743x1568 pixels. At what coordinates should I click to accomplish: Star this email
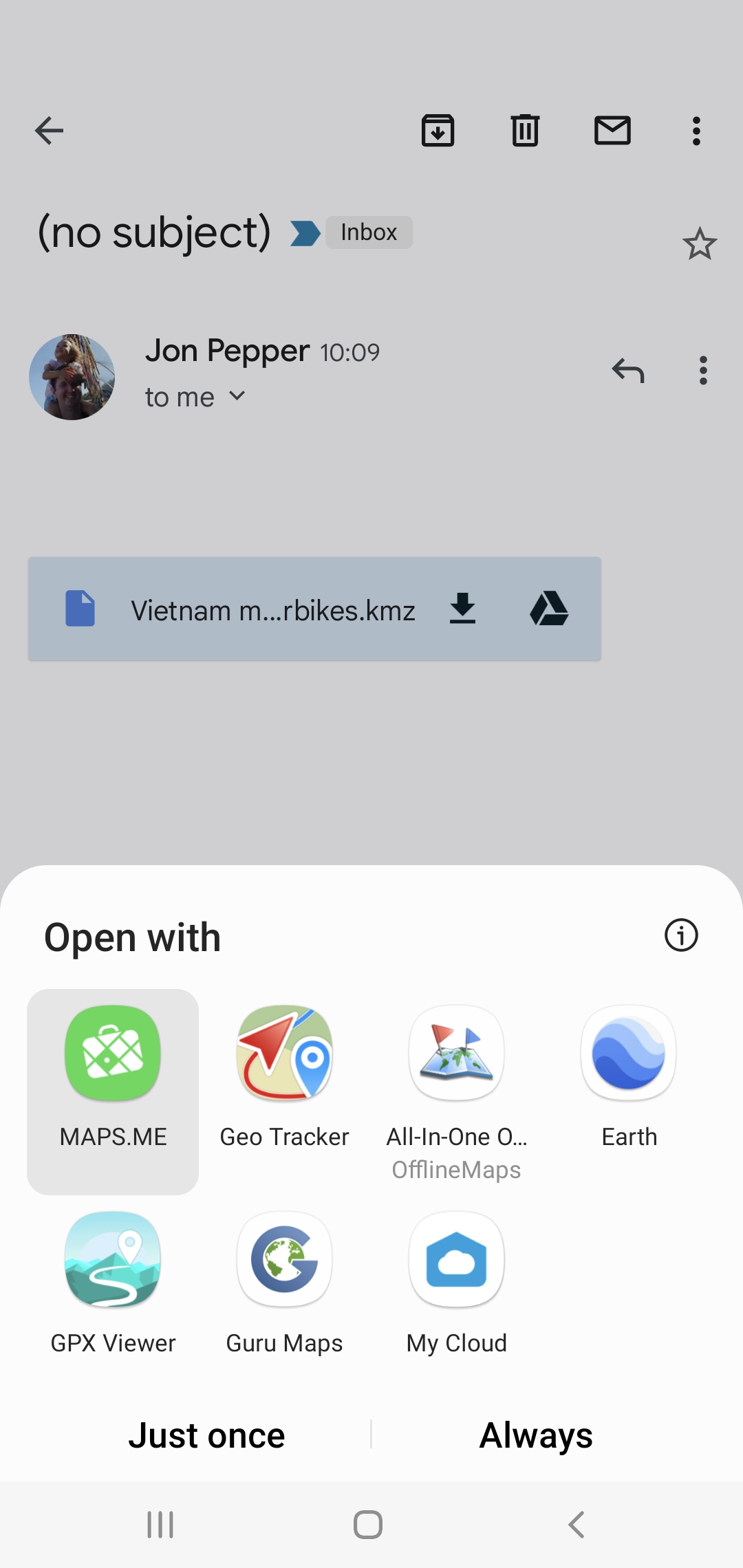click(x=700, y=243)
